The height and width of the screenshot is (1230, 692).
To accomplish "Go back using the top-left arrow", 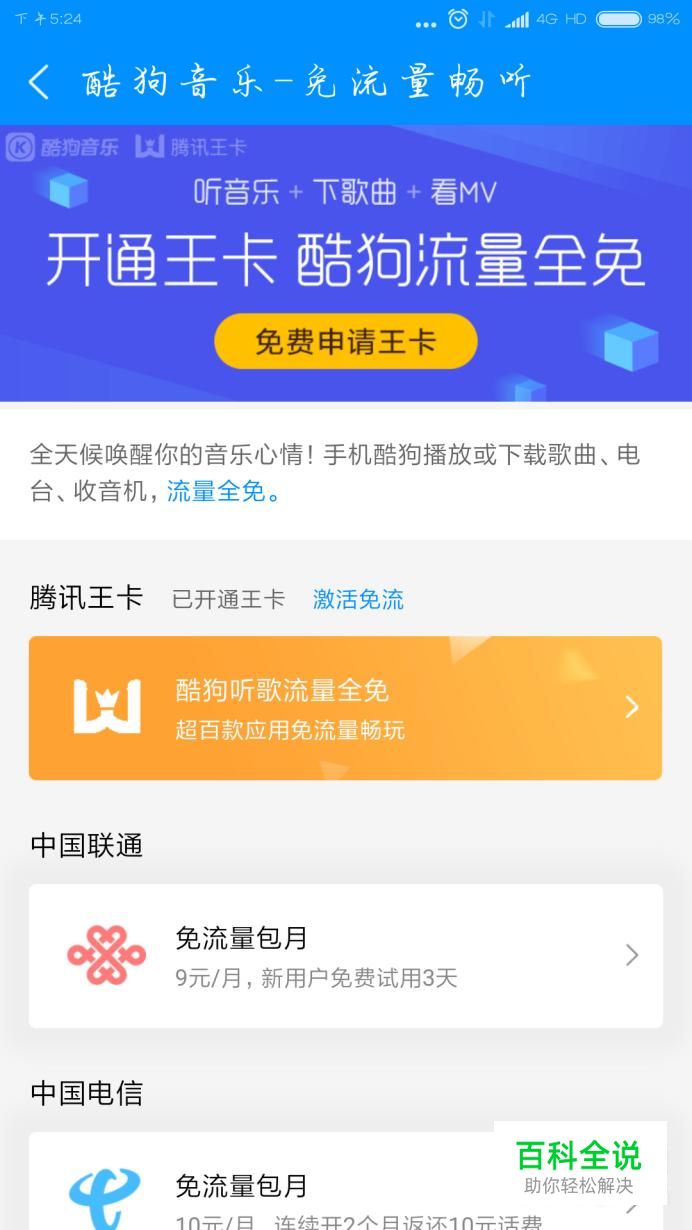I will pyautogui.click(x=39, y=82).
